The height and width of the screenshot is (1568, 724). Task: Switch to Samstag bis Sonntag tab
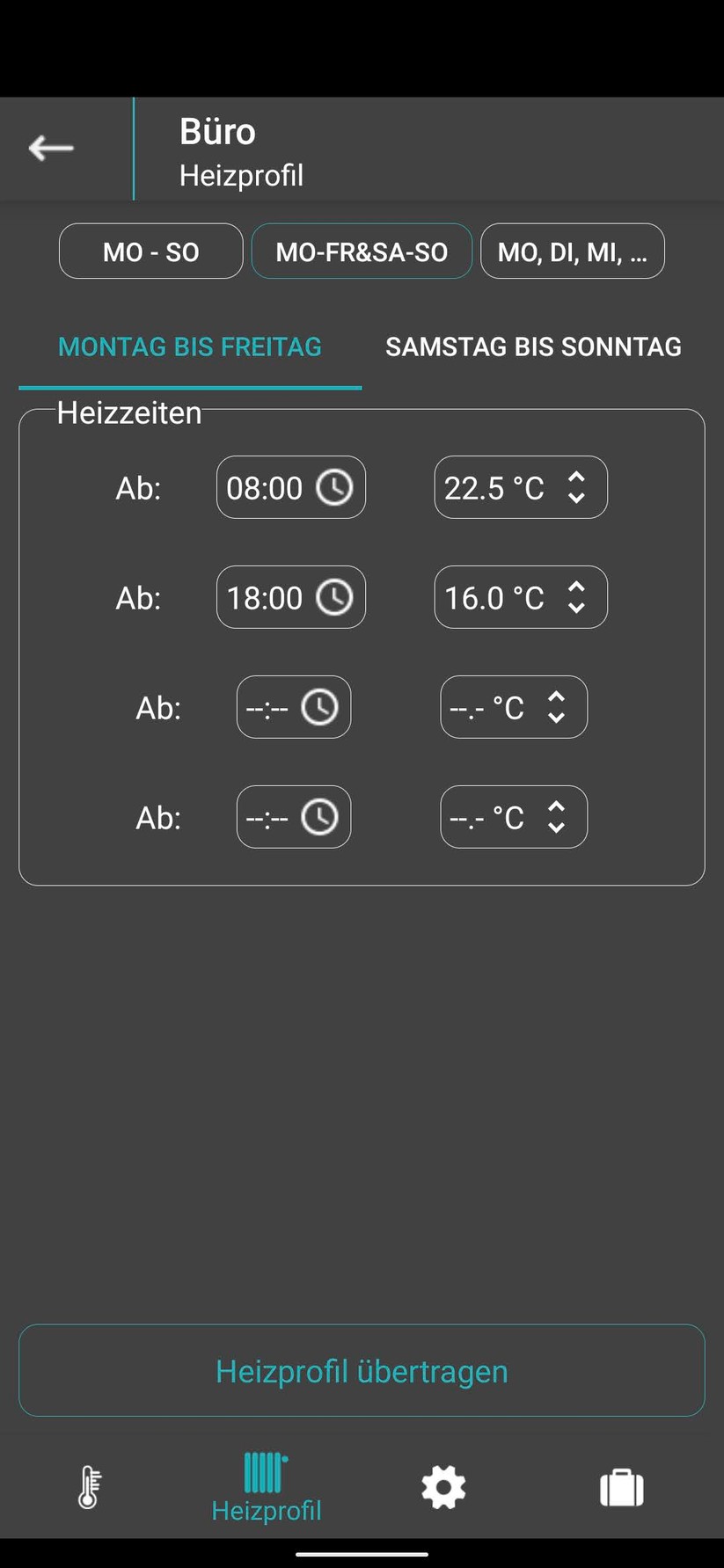point(533,346)
